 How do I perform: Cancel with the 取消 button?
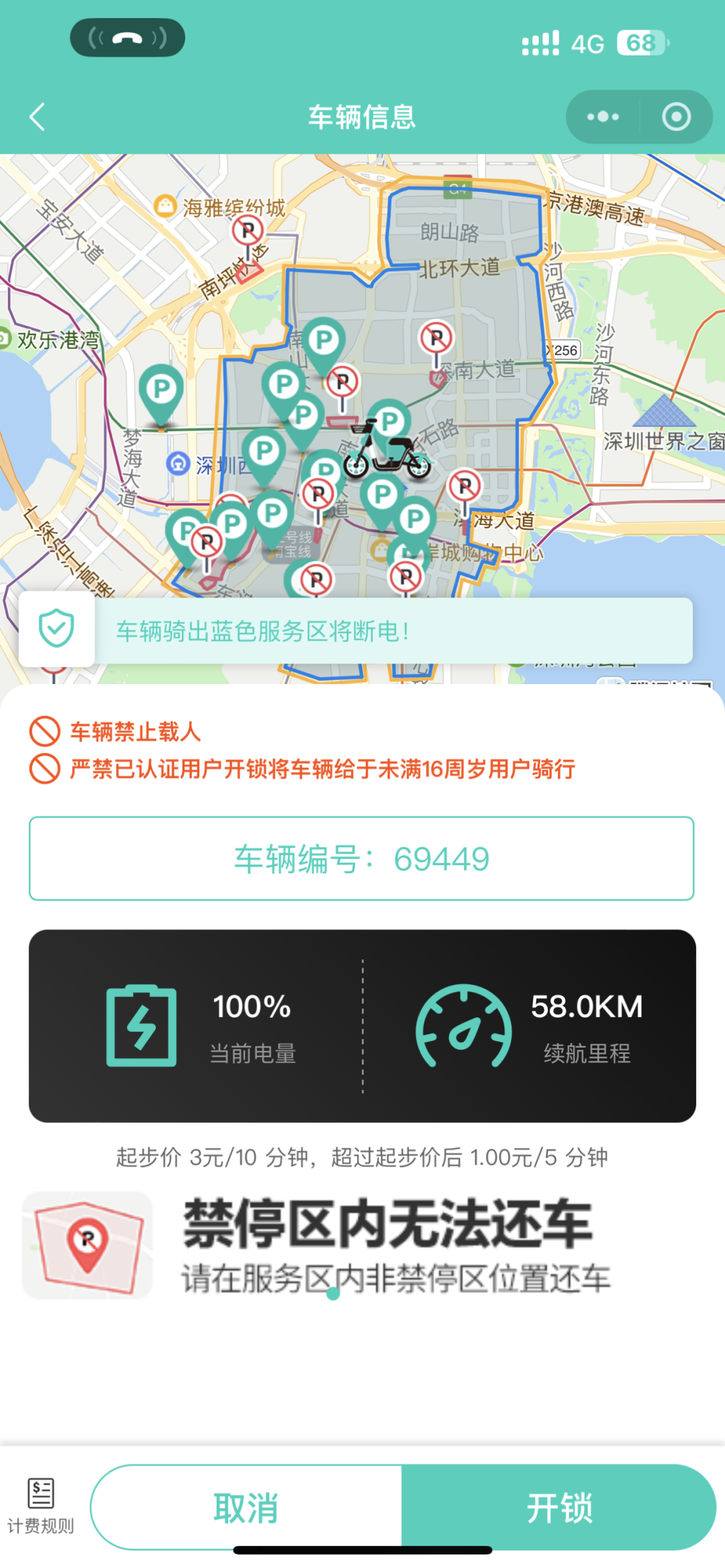[x=246, y=1508]
